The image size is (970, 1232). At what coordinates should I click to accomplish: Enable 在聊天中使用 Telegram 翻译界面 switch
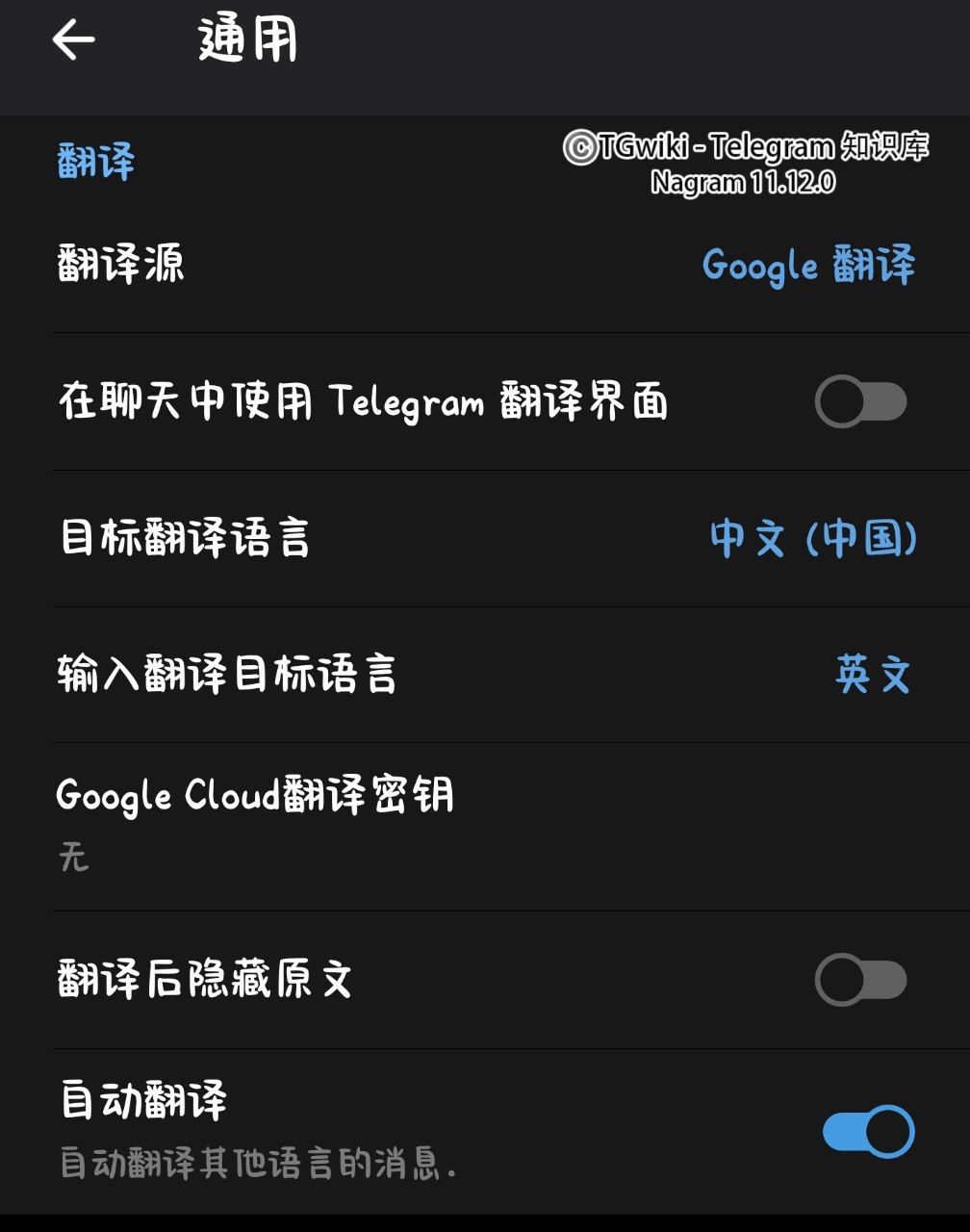click(860, 402)
